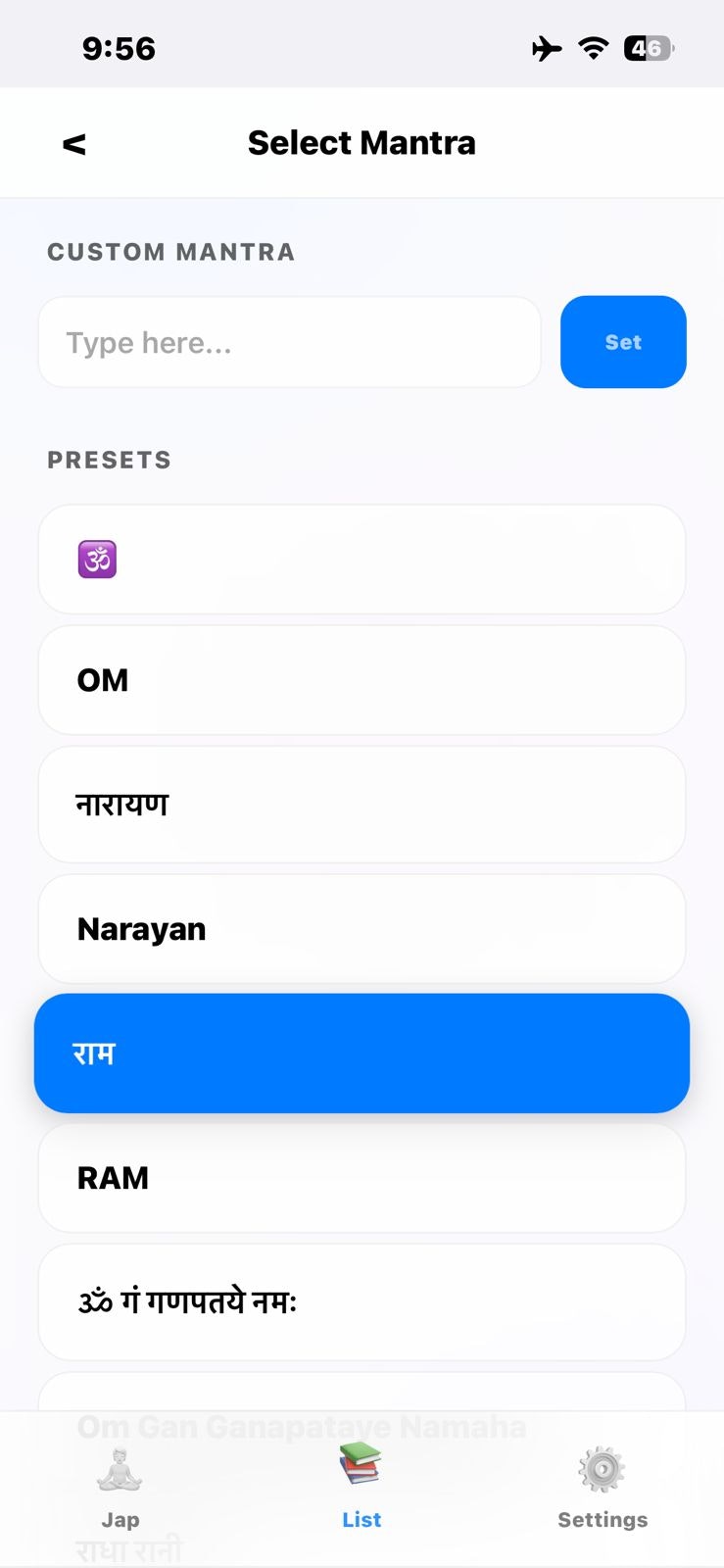This screenshot has width=724, height=1568.
Task: Choose the Om emoji preset mantra
Action: 96,559
